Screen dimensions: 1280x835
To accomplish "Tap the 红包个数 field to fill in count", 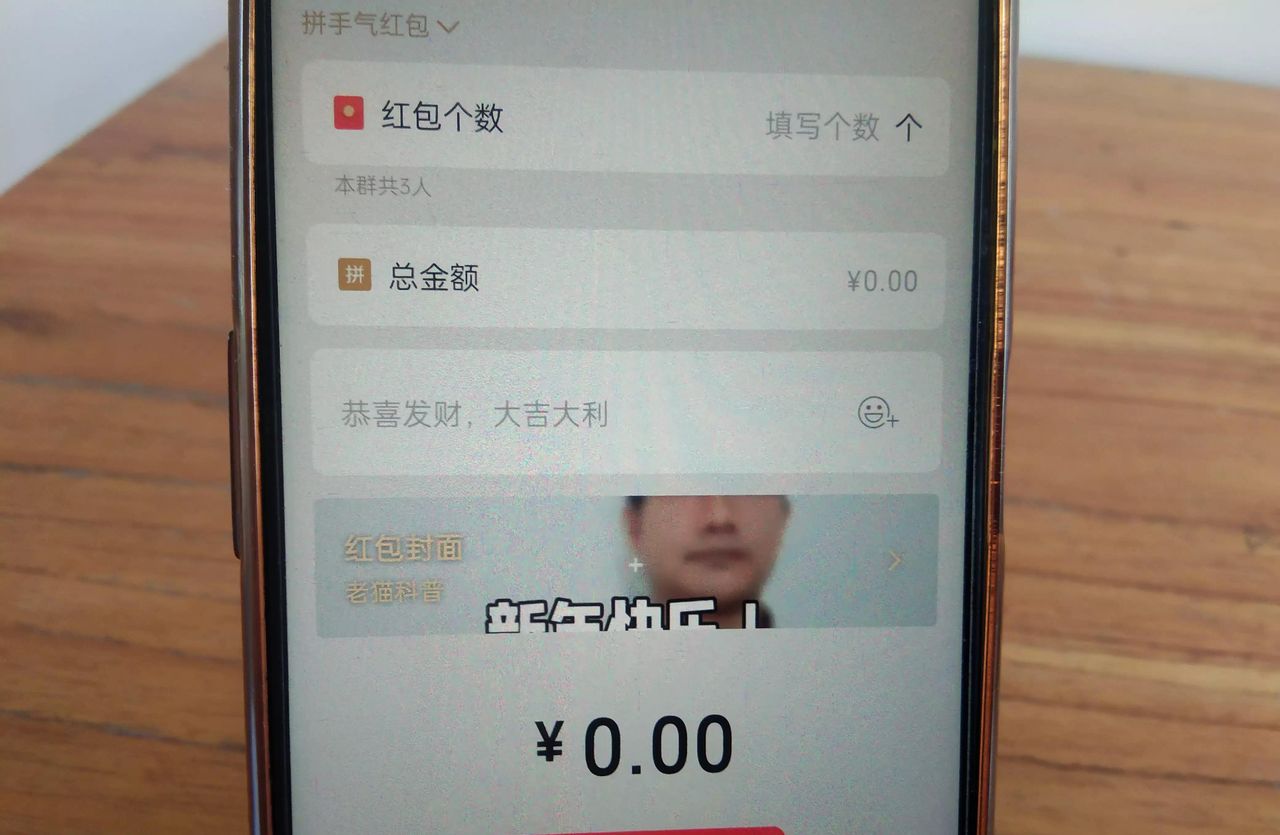I will [822, 127].
